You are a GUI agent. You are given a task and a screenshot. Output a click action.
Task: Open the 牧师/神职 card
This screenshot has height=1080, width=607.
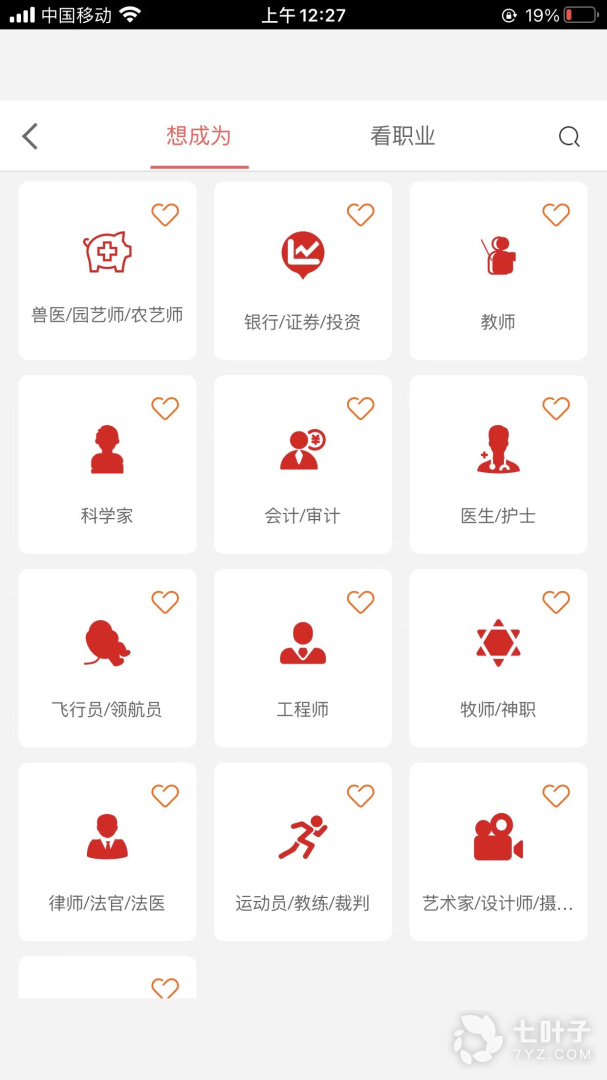coord(498,660)
